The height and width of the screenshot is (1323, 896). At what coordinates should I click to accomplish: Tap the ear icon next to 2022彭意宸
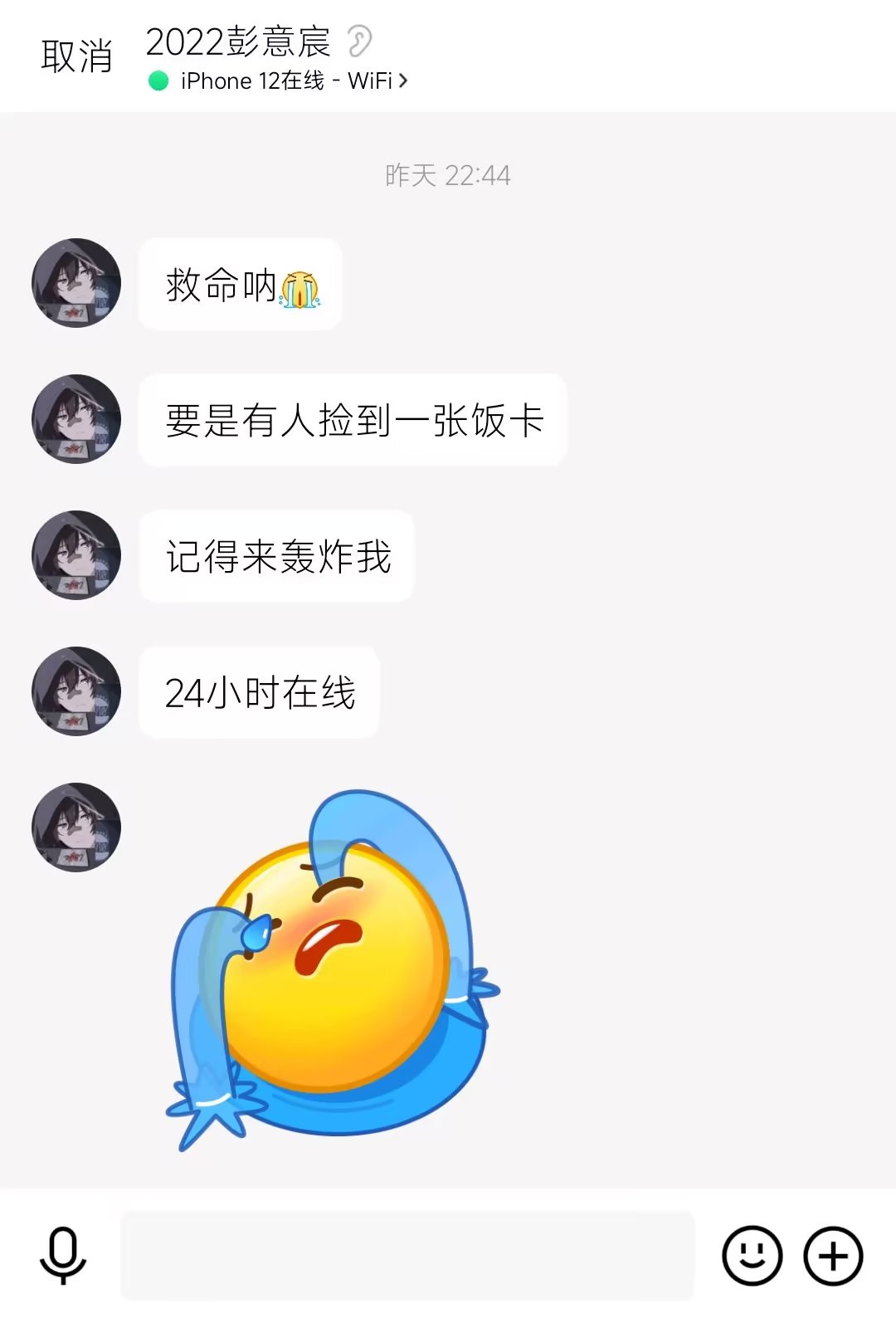pyautogui.click(x=359, y=41)
